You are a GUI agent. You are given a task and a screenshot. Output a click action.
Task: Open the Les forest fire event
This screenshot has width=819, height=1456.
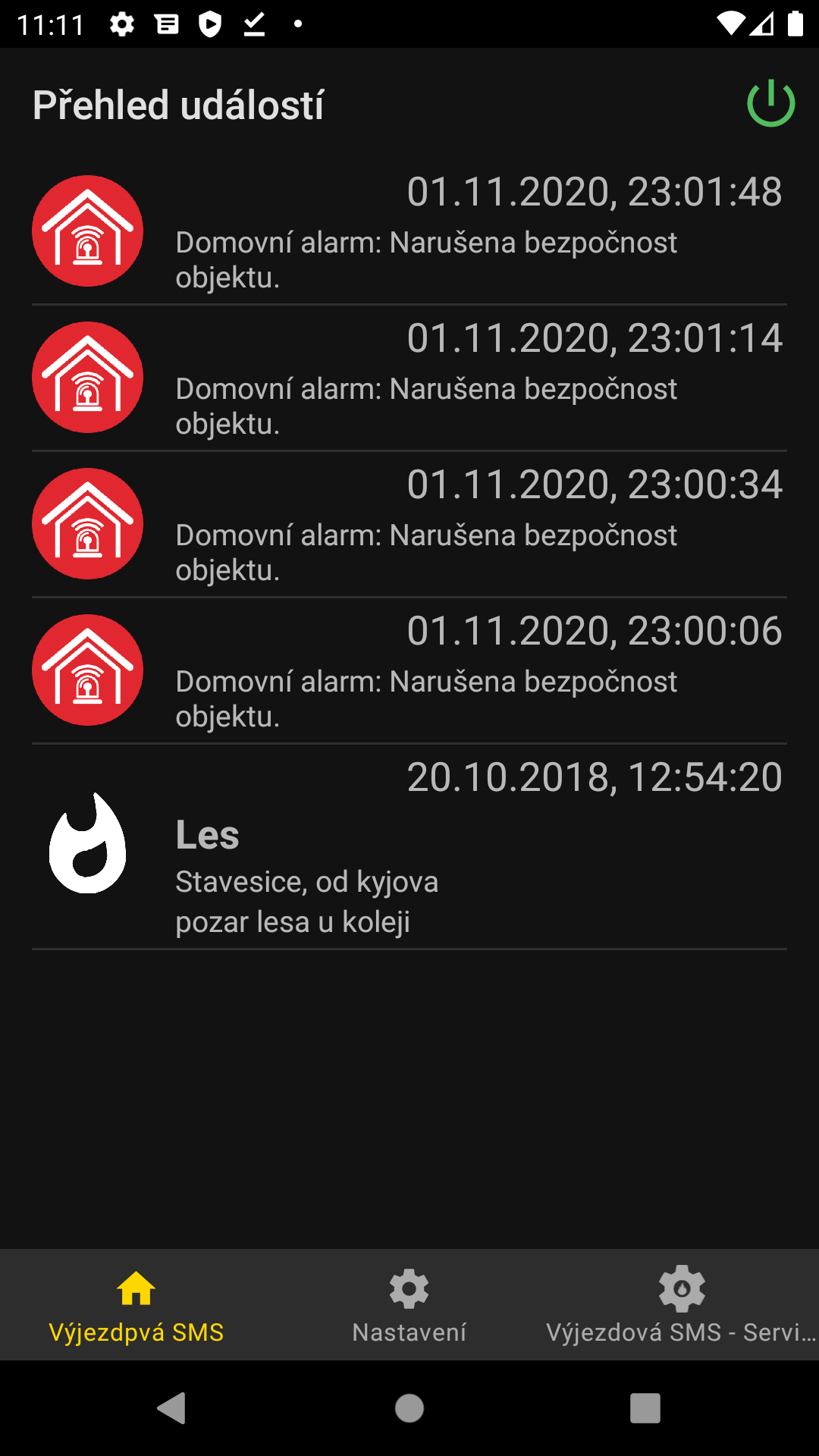[409, 847]
